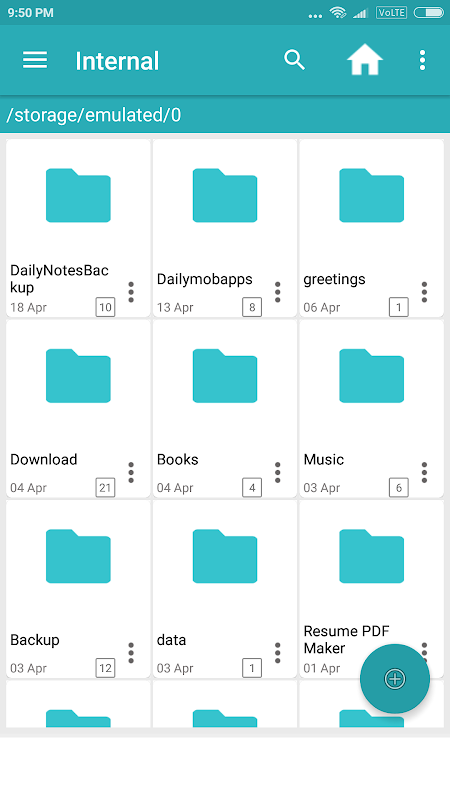Show options for the Backup folder
450x800 pixels.
coord(131,653)
